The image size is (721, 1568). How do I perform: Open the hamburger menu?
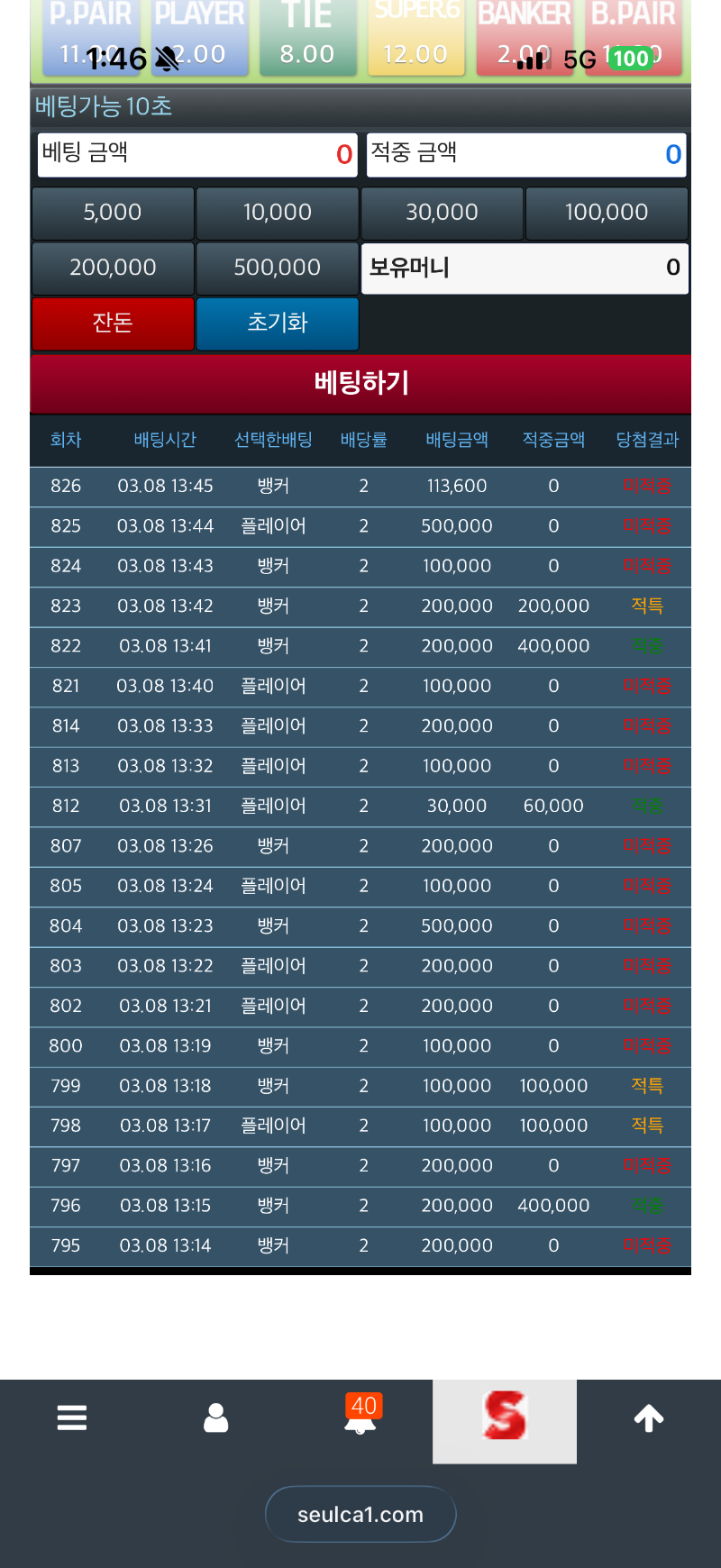(72, 1418)
